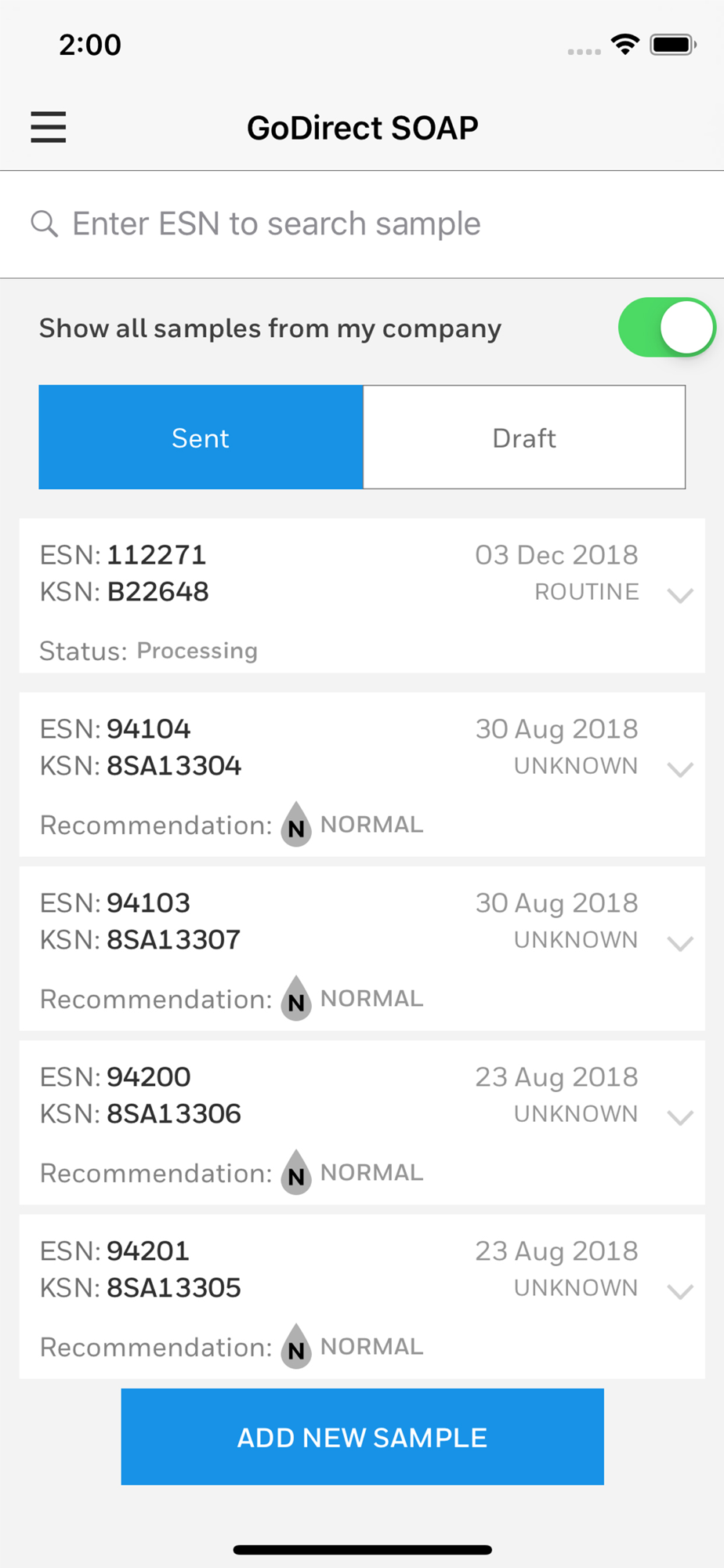Expand the chevron on ESN 94200
The image size is (724, 1568).
[x=680, y=1118]
